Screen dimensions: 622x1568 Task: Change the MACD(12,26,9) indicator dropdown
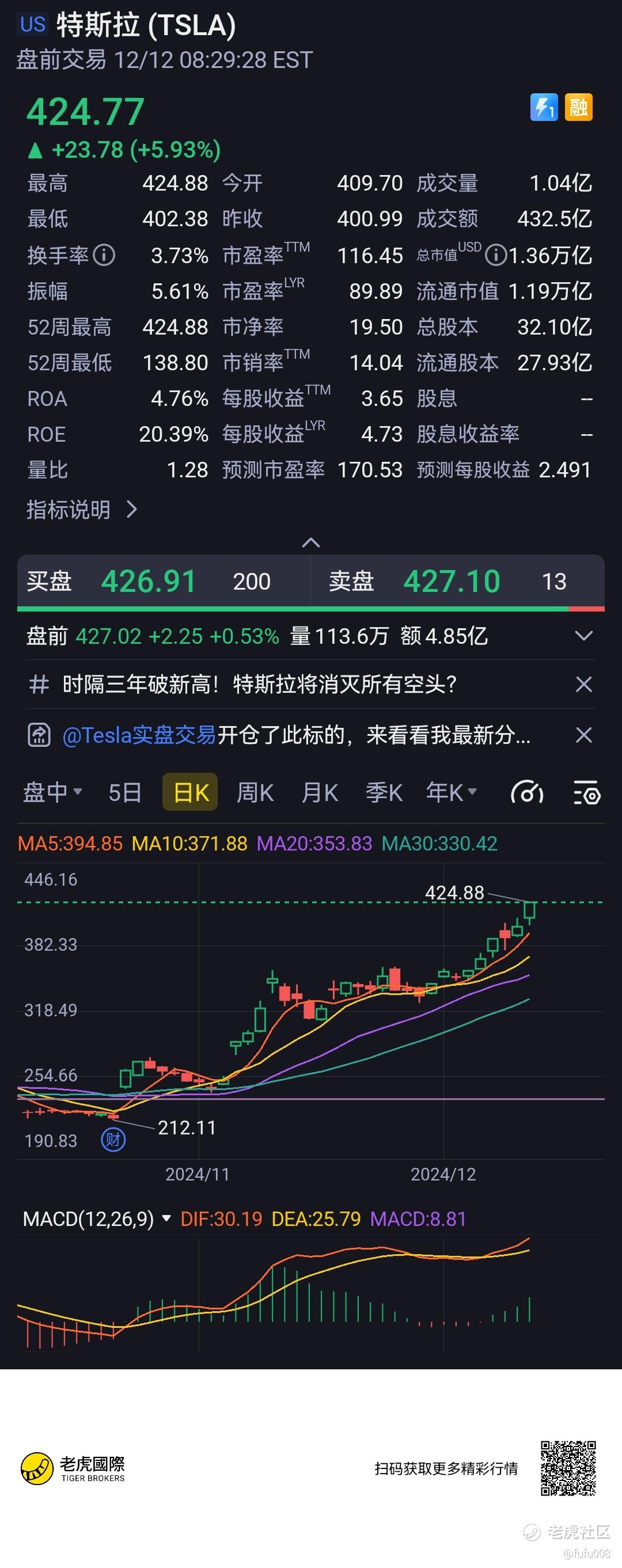[97, 1219]
